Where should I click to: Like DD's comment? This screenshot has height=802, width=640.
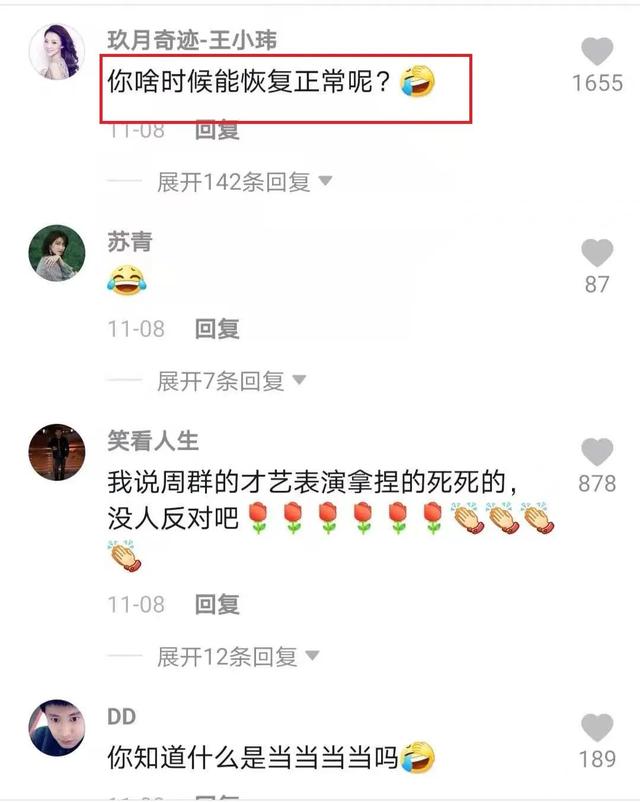pyautogui.click(x=597, y=728)
